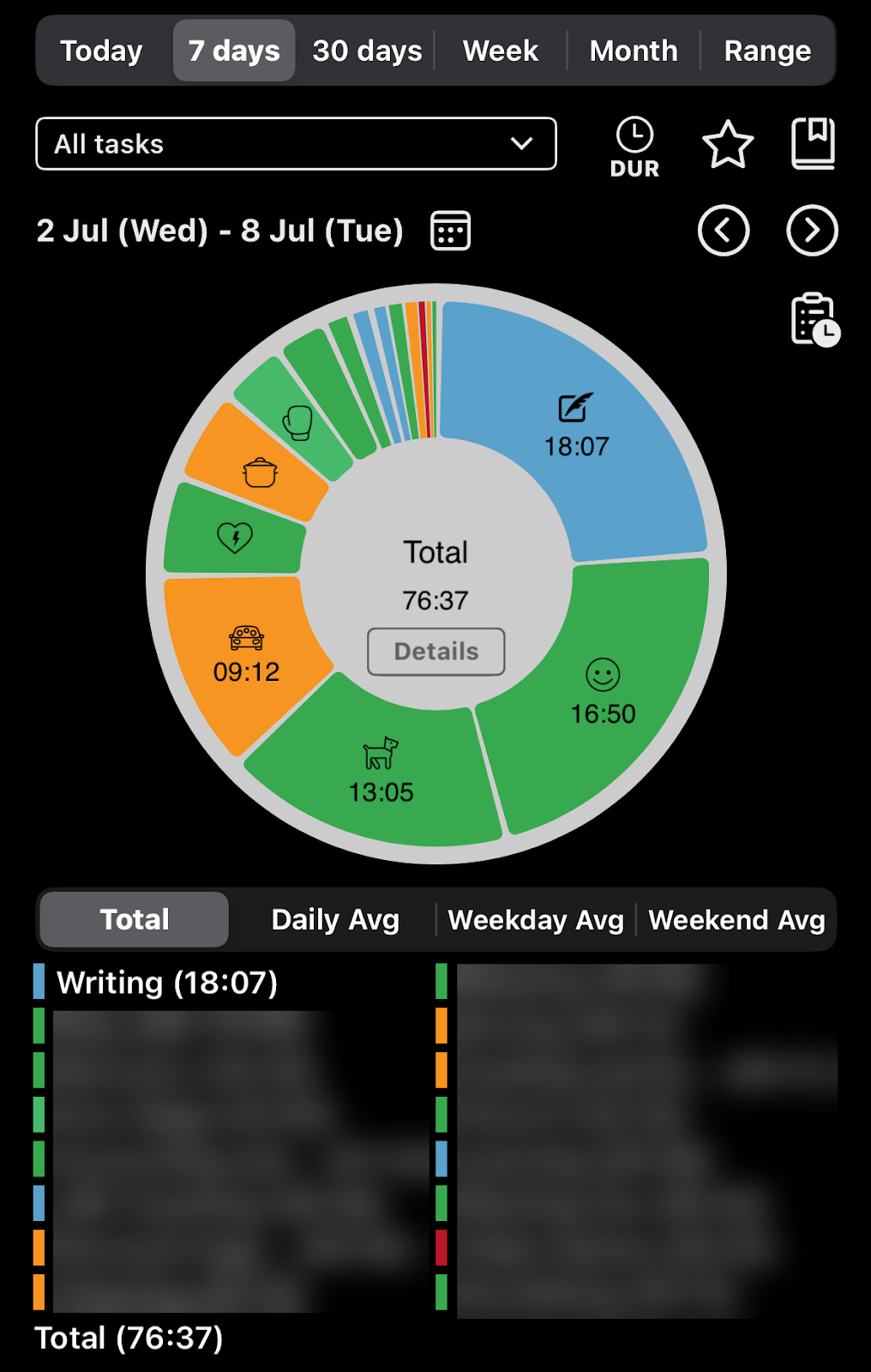Select the Month view

tap(634, 51)
